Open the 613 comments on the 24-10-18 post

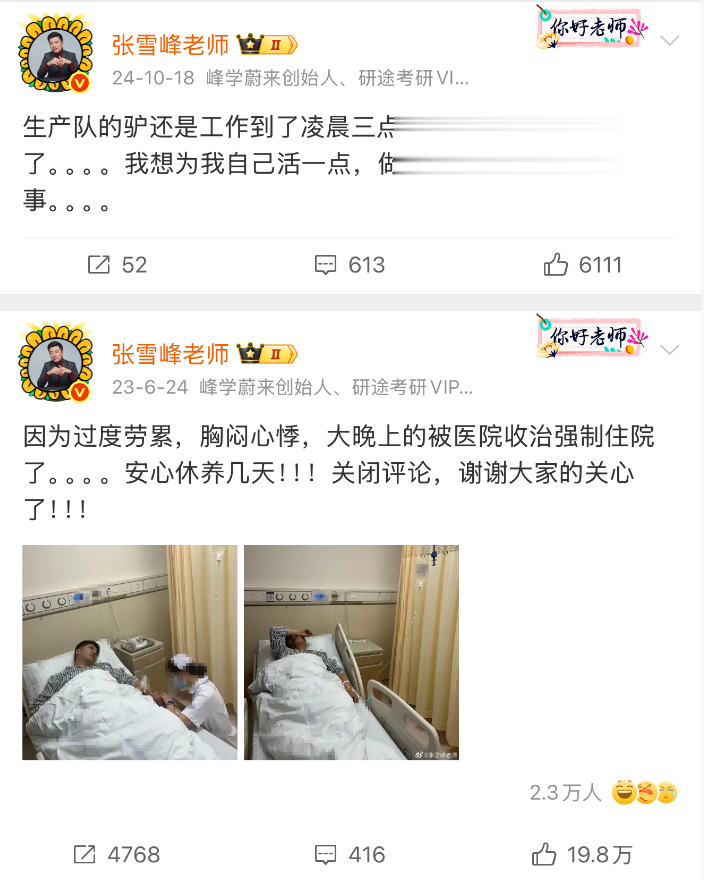[x=350, y=265]
